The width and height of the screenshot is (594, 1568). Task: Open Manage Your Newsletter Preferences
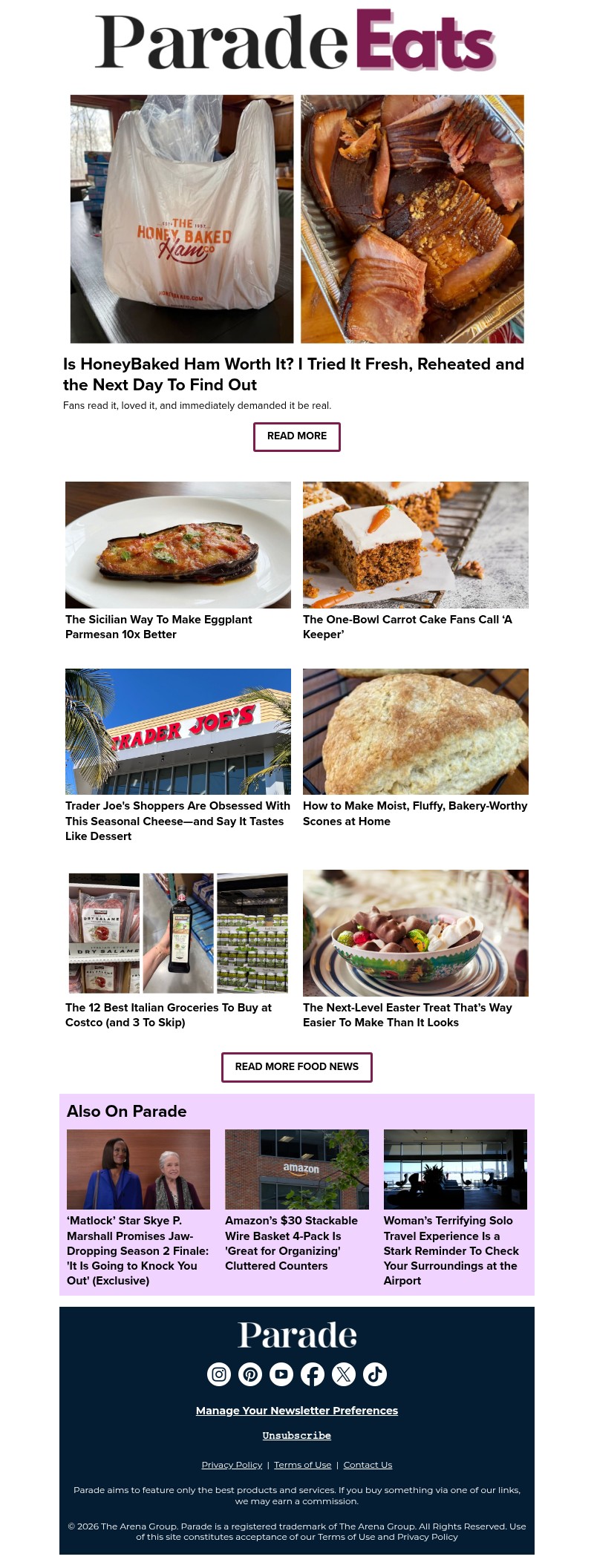coord(297,1411)
